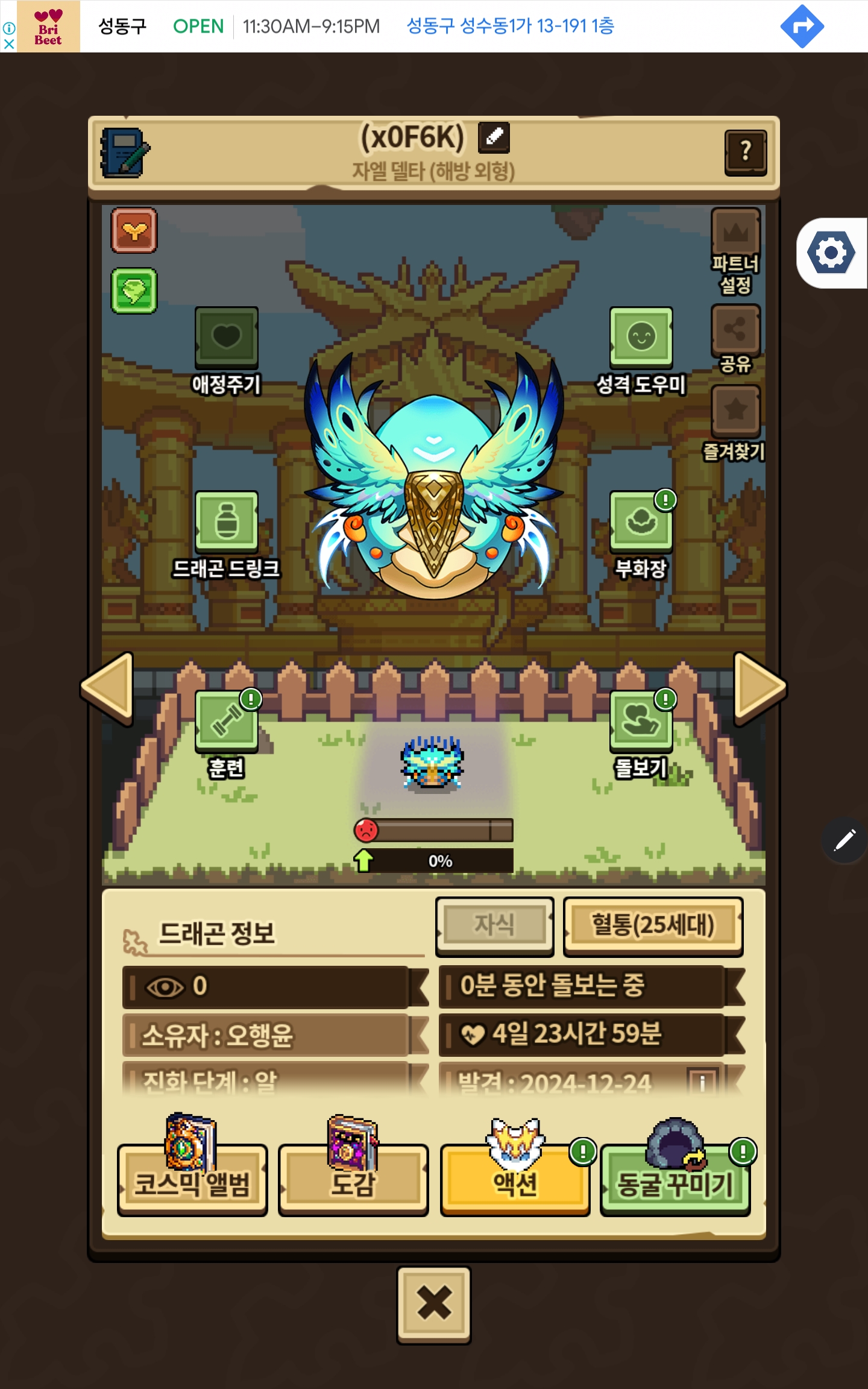868x1389 pixels.
Task: Tap the 애정주기 affection button
Action: coord(227,338)
